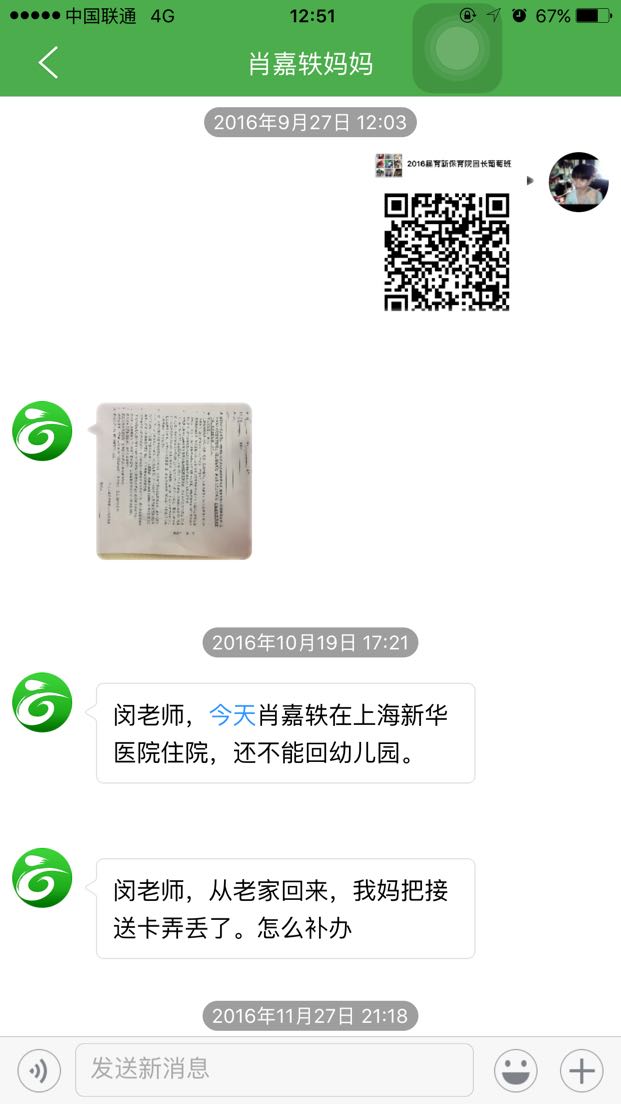
Task: Tap the AssistiveTouch floating button
Action: coord(457,48)
